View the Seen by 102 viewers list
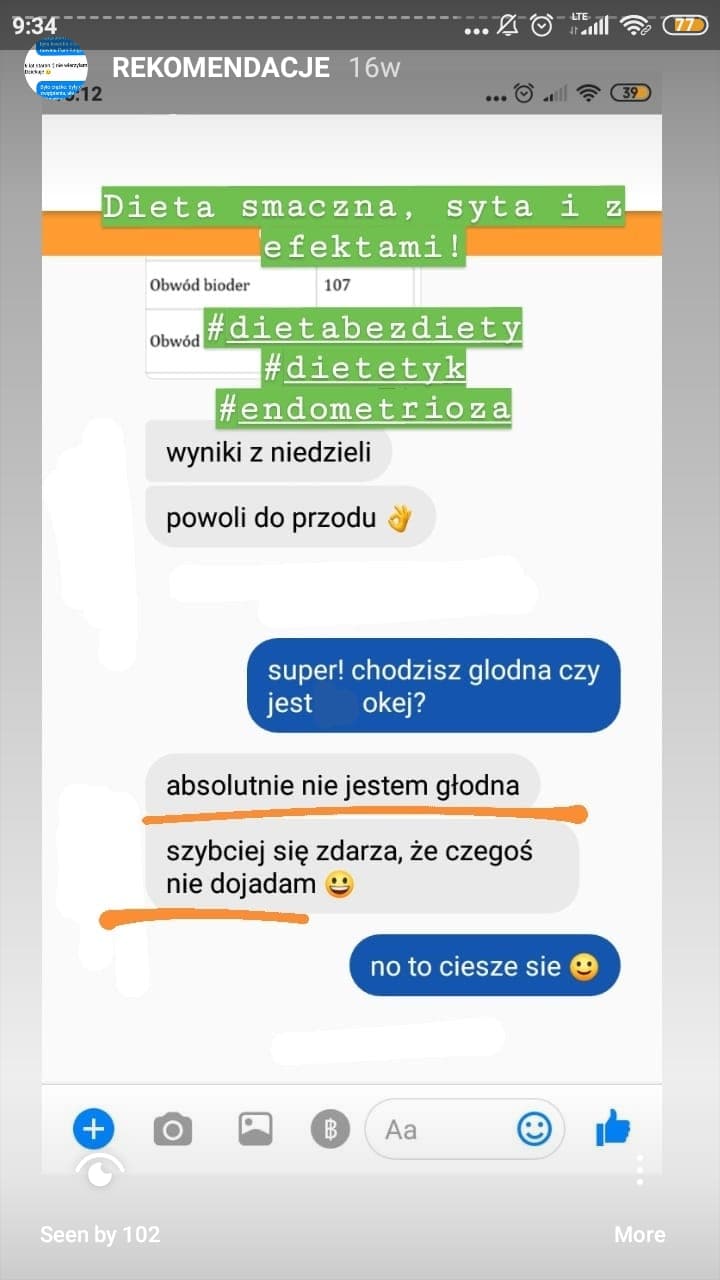 (100, 1234)
